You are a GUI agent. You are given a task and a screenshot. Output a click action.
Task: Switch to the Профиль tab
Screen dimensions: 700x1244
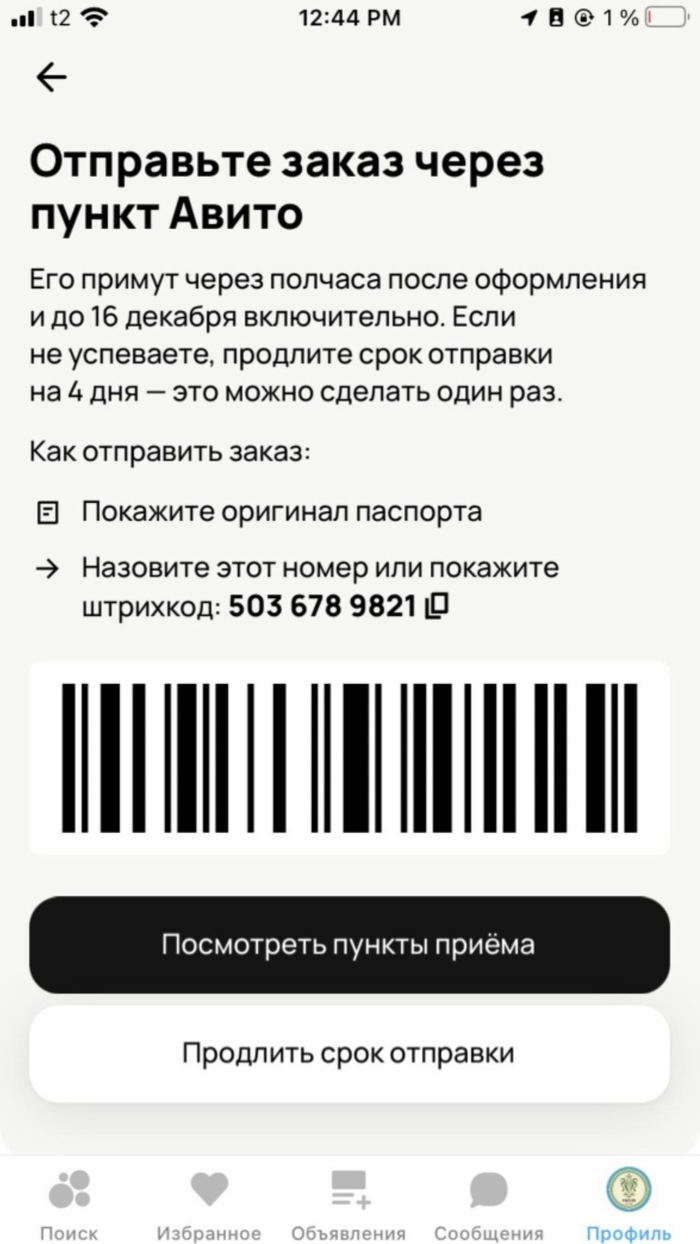(x=628, y=1204)
